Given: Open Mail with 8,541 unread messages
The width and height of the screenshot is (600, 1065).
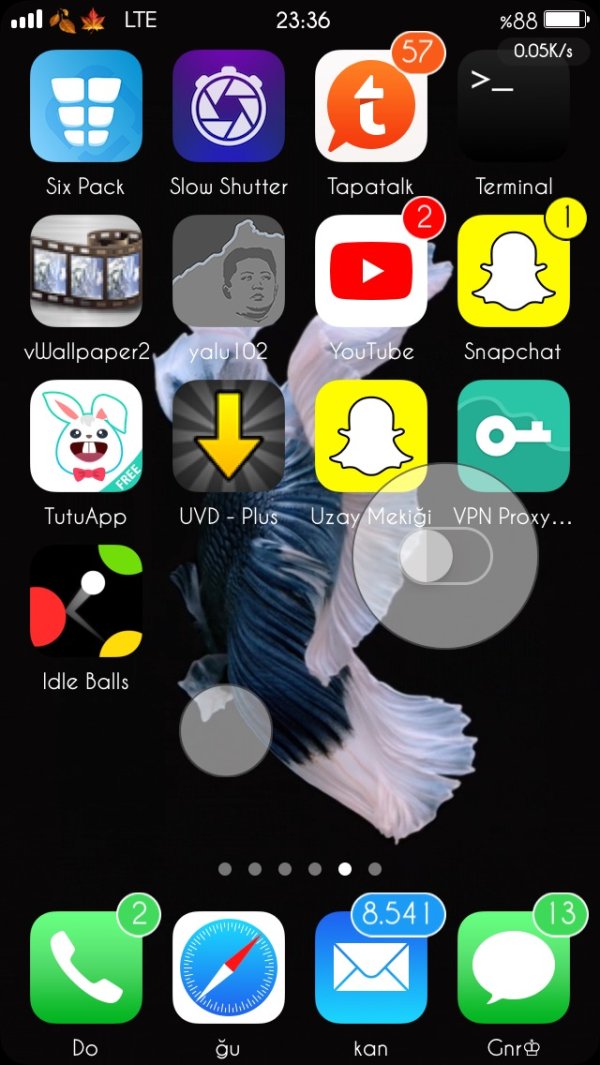Looking at the screenshot, I should point(370,967).
